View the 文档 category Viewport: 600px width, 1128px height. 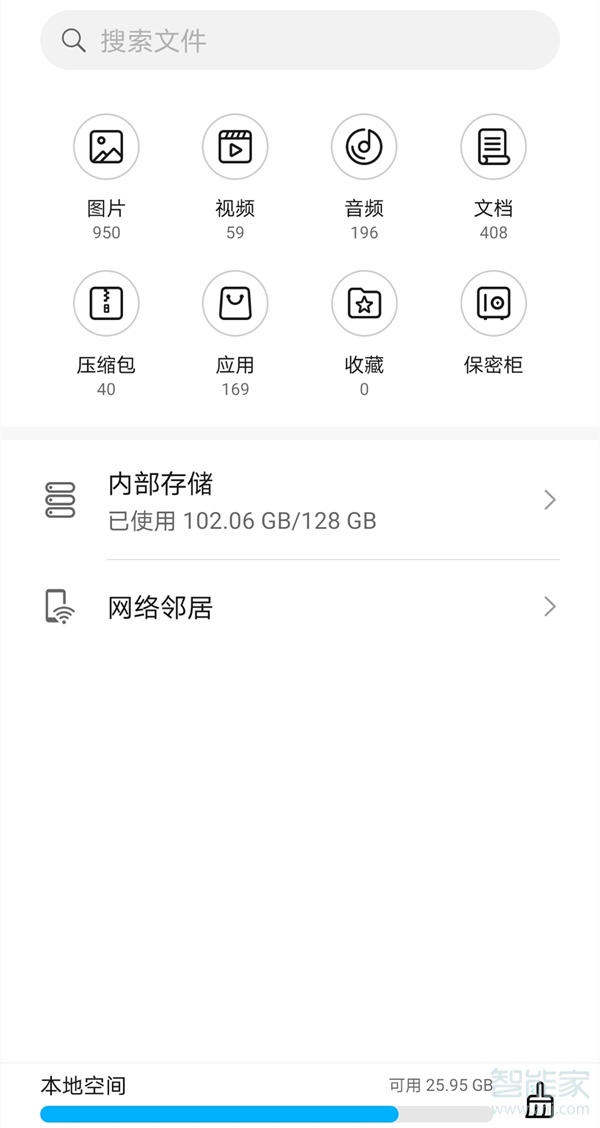[x=493, y=148]
